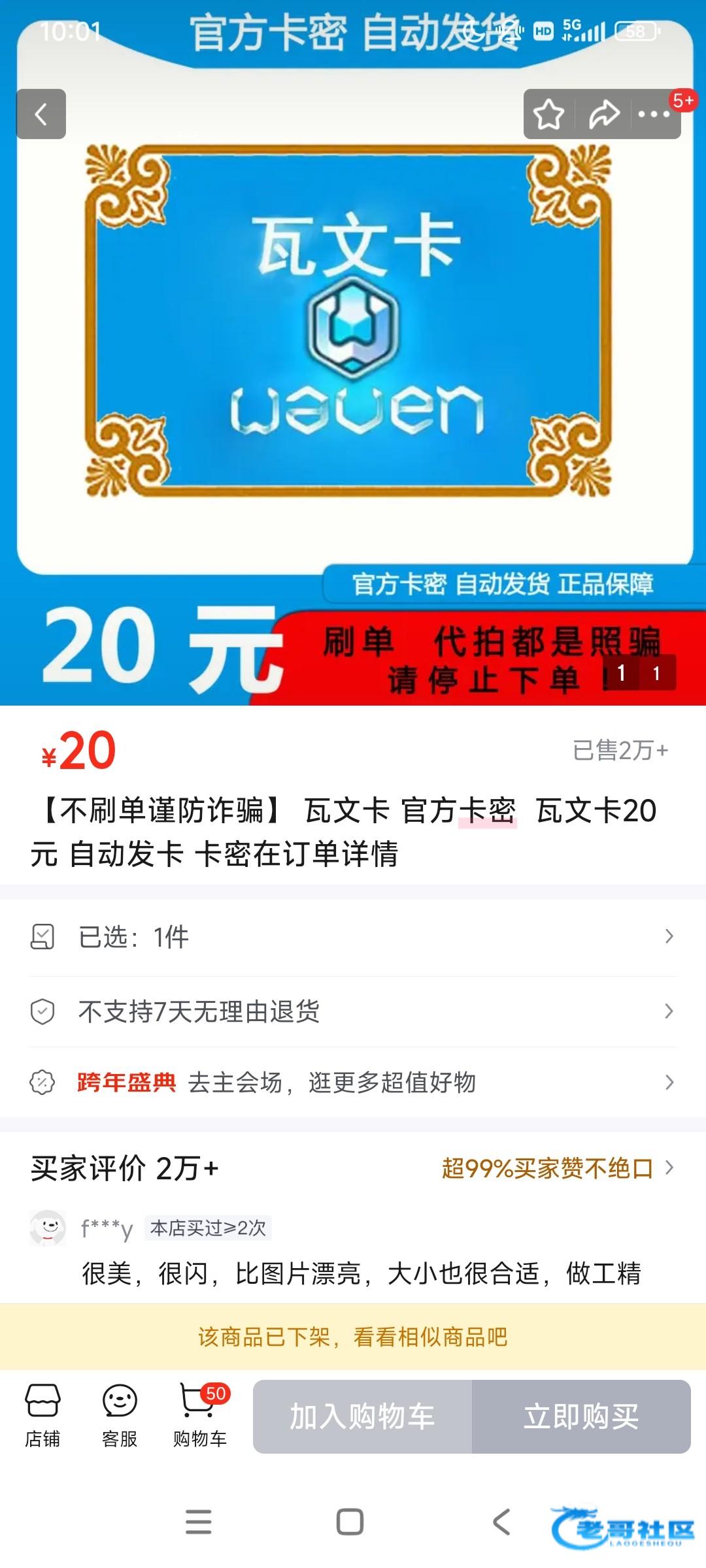View 不支持7天无理由退货 policy details
706x1568 pixels.
pyautogui.click(x=353, y=1011)
